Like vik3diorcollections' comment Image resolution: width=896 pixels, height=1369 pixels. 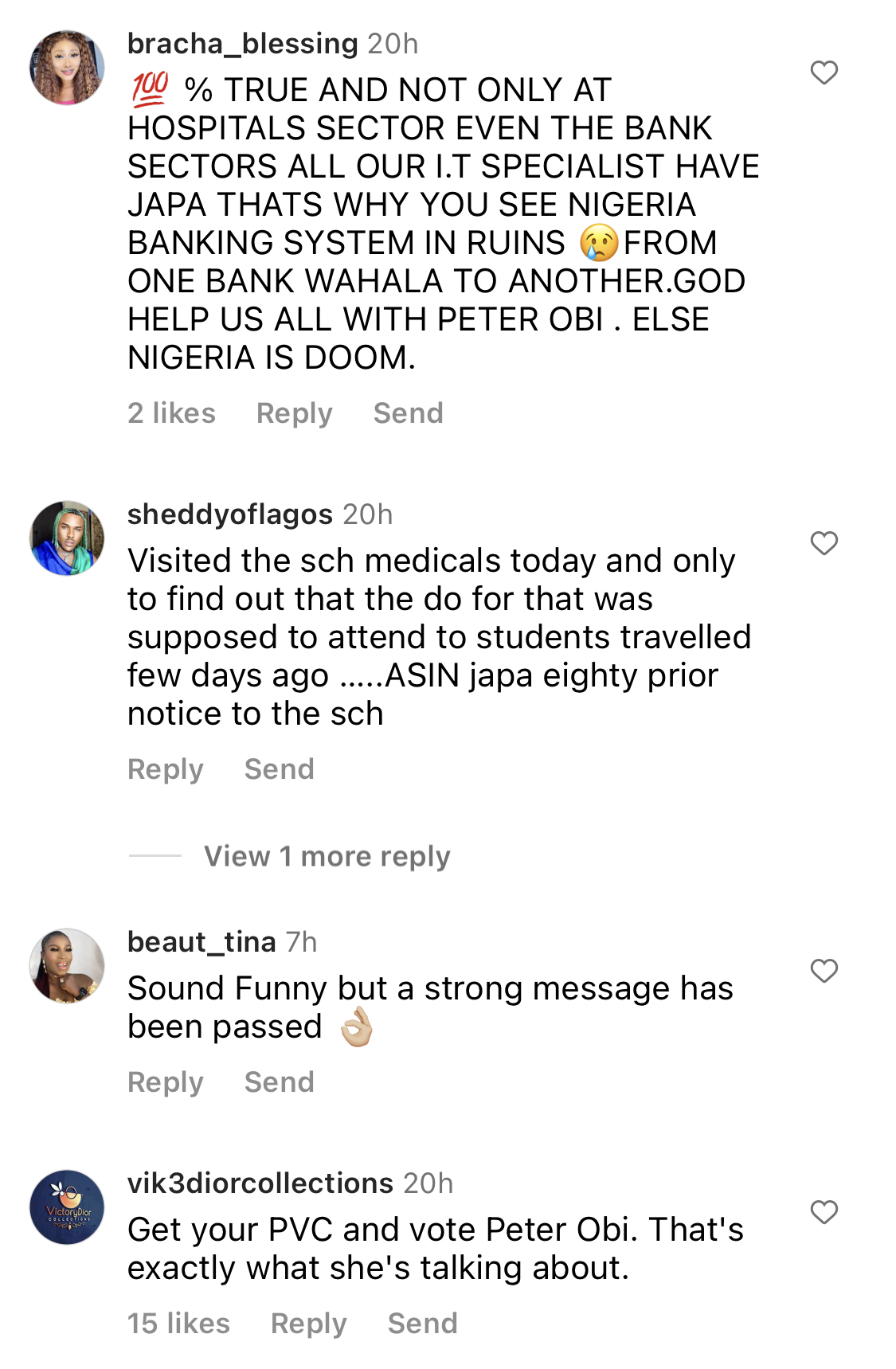click(x=824, y=1212)
